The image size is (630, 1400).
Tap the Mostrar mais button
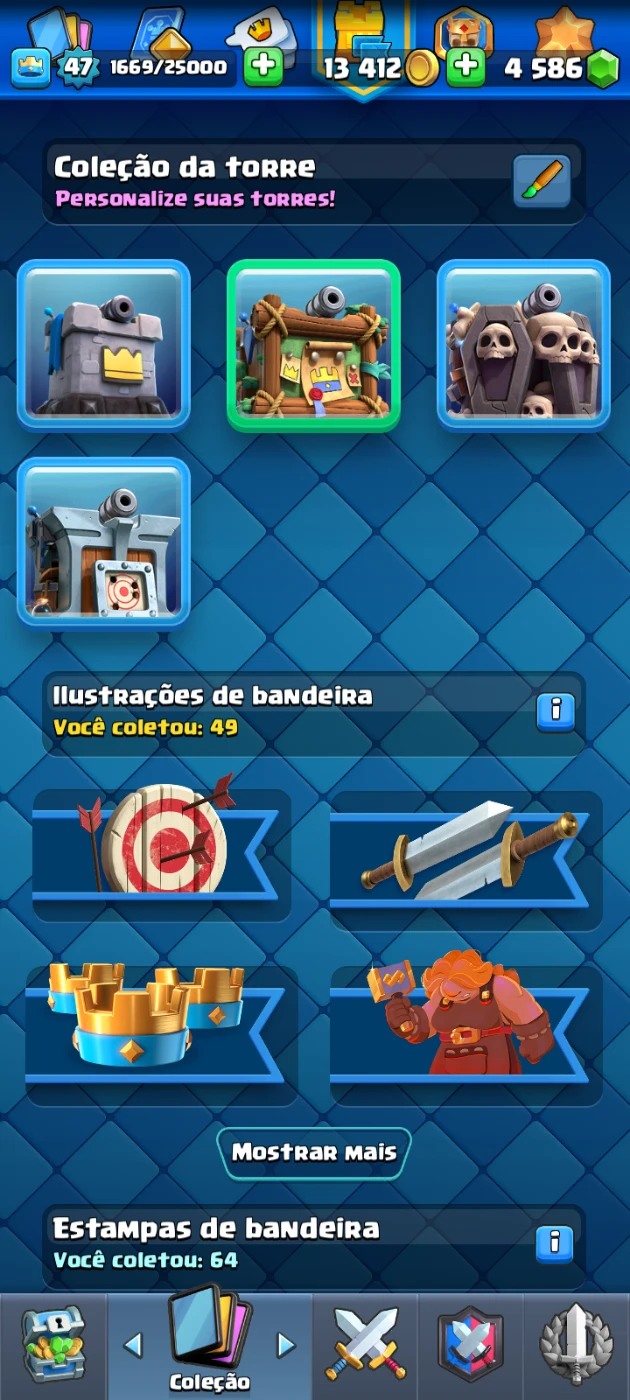click(x=314, y=1152)
